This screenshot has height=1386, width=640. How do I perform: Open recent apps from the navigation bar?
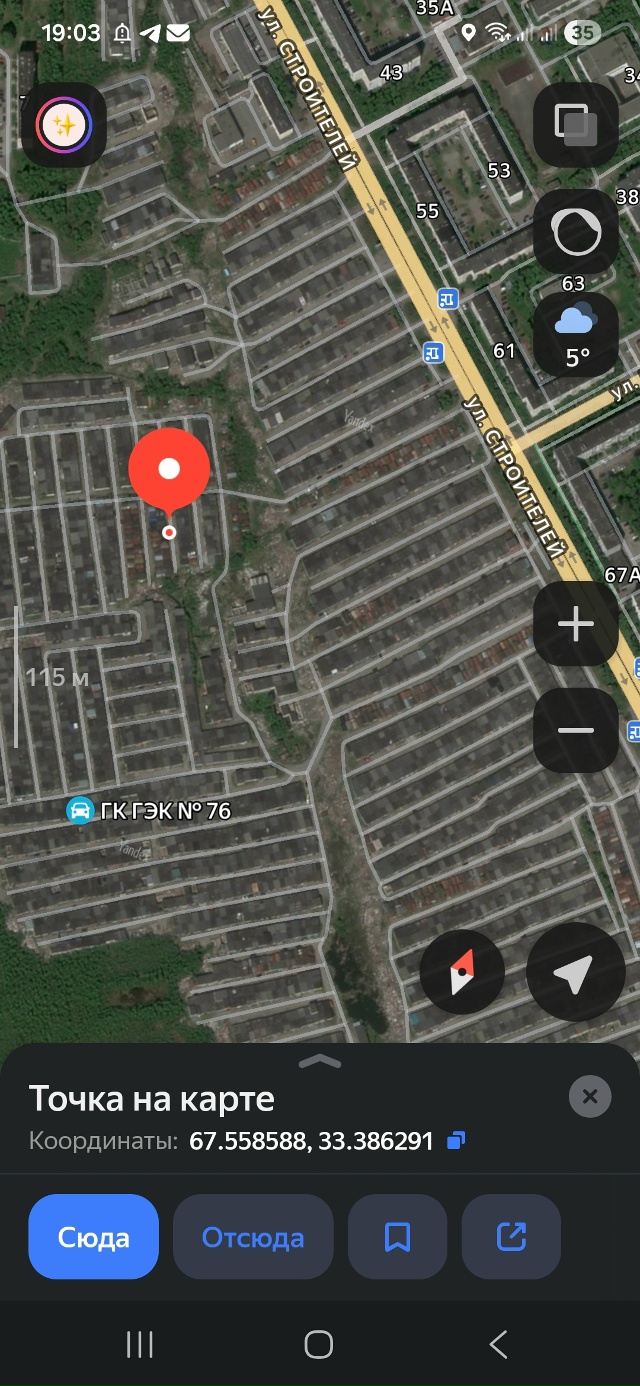[140, 1345]
